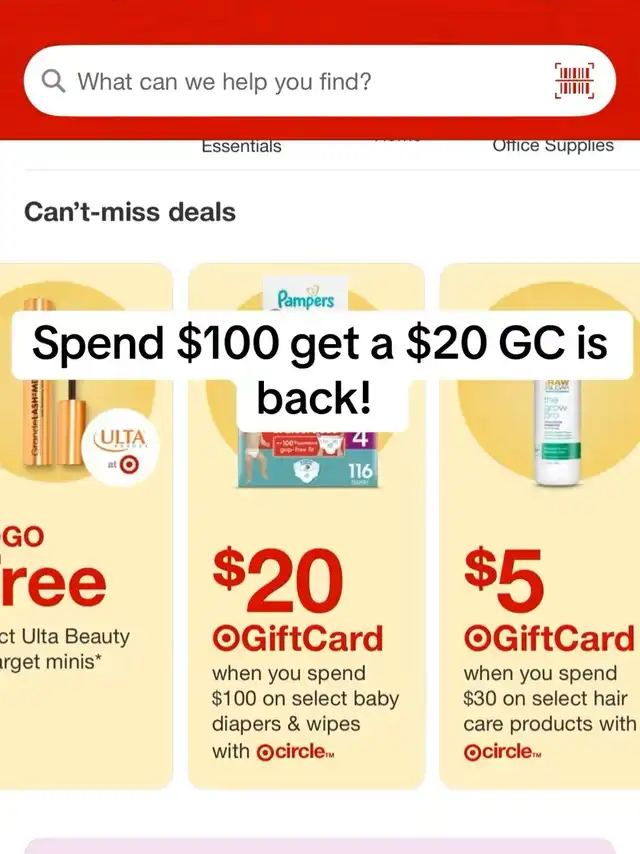The width and height of the screenshot is (640, 854).
Task: Open the barcode scanner icon
Action: click(574, 81)
